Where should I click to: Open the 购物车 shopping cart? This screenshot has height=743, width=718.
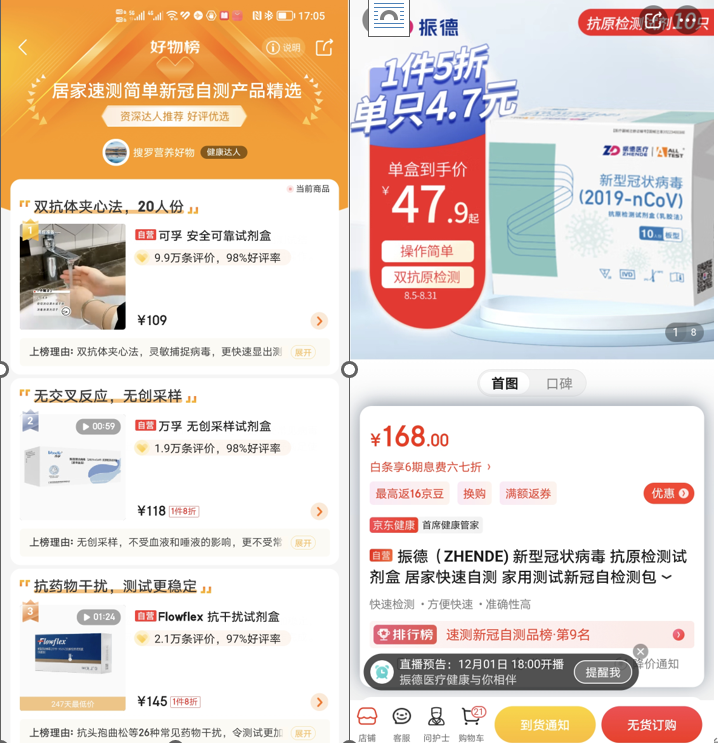pyautogui.click(x=471, y=724)
